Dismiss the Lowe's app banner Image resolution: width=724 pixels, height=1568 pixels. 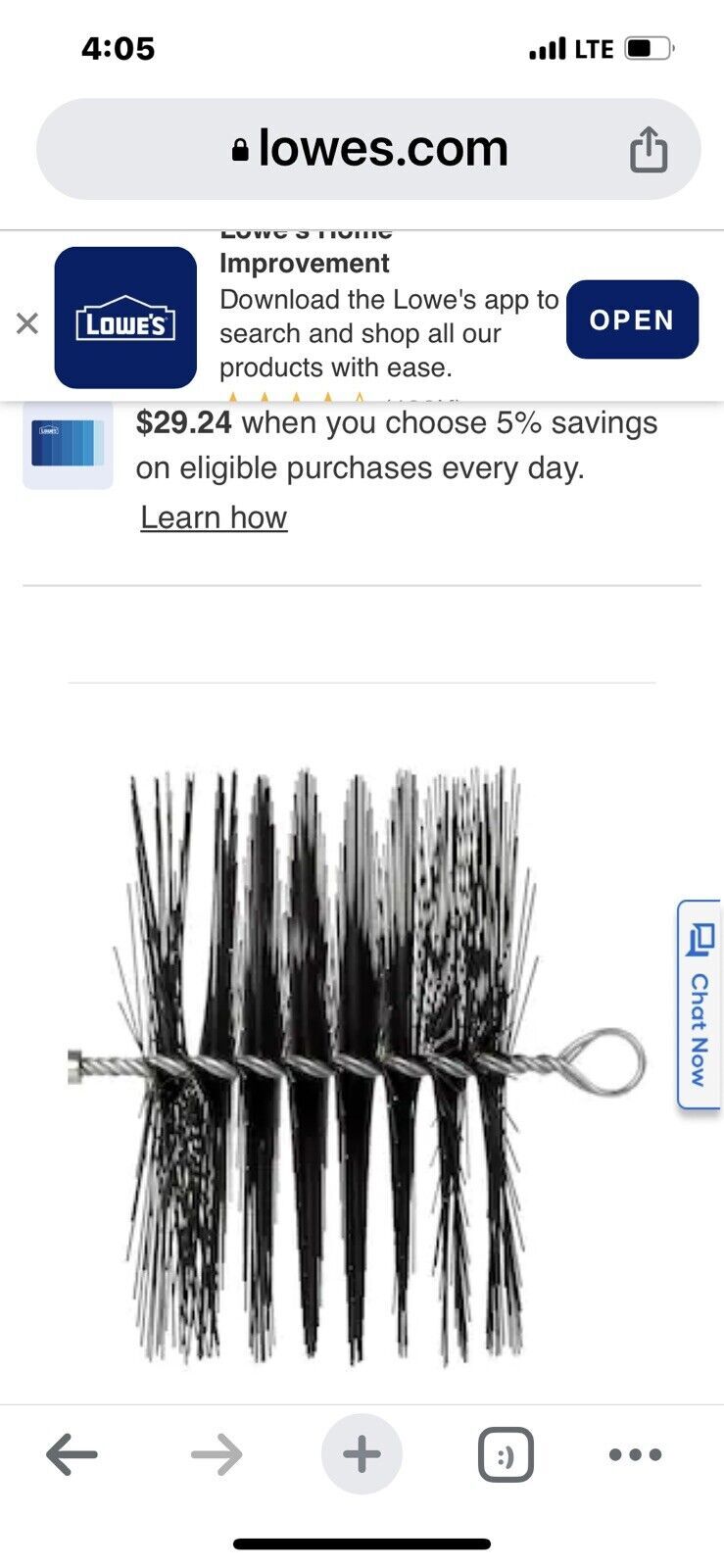tap(27, 322)
